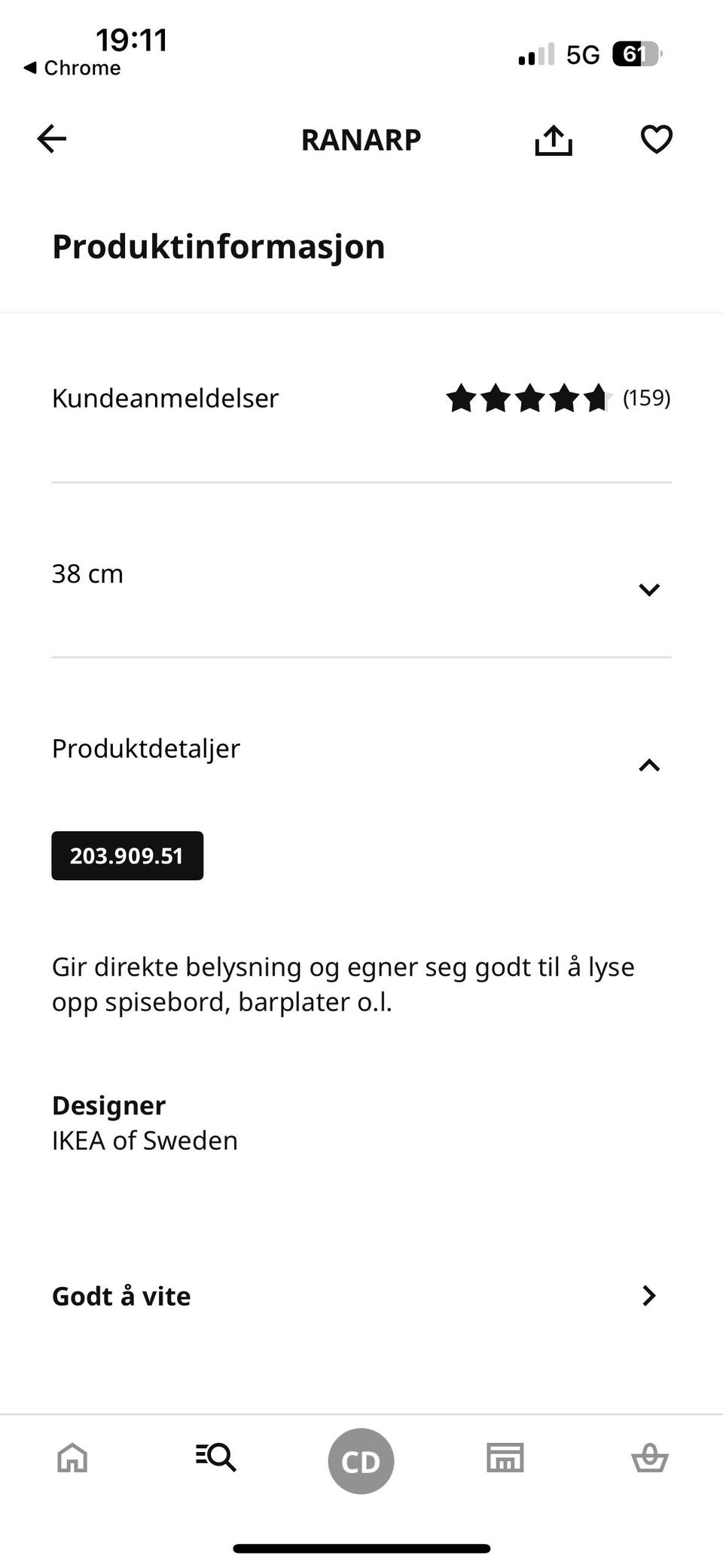
Task: Tap the share icon for RANARP
Action: pyautogui.click(x=553, y=139)
